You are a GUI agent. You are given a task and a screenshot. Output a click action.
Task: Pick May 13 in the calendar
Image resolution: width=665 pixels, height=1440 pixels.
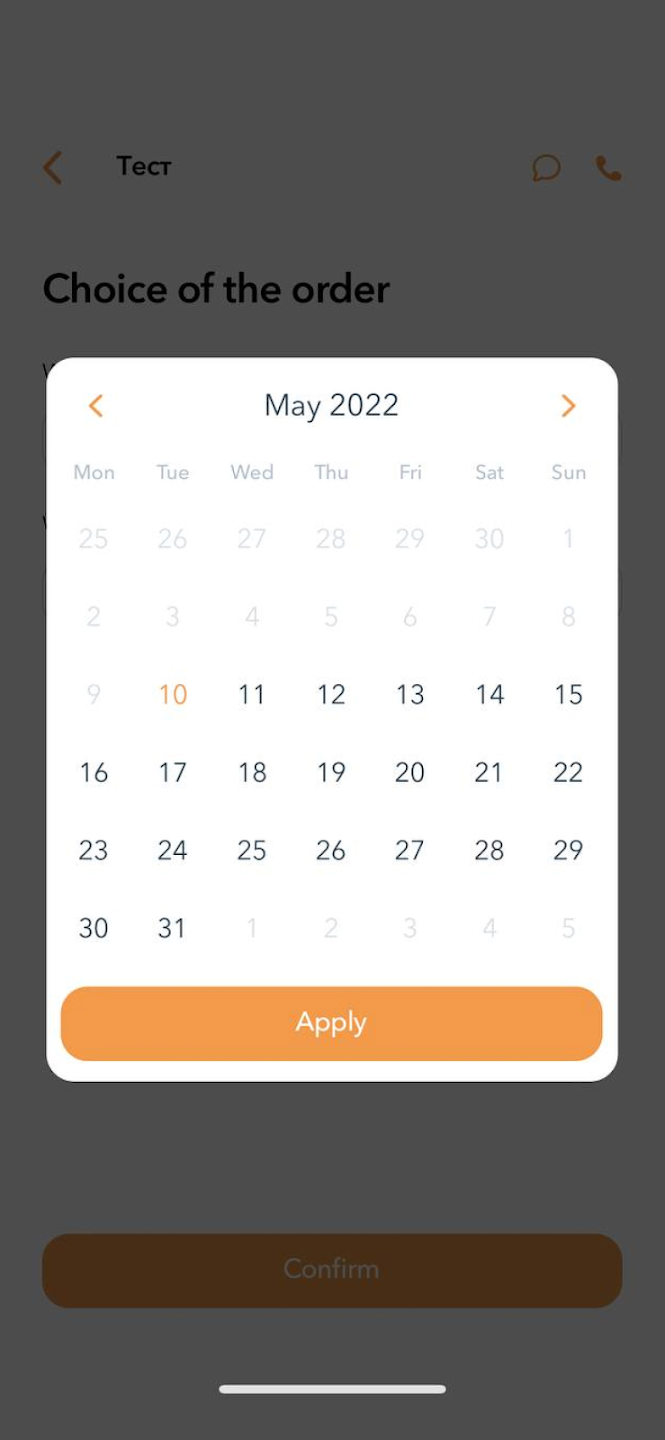coord(410,694)
